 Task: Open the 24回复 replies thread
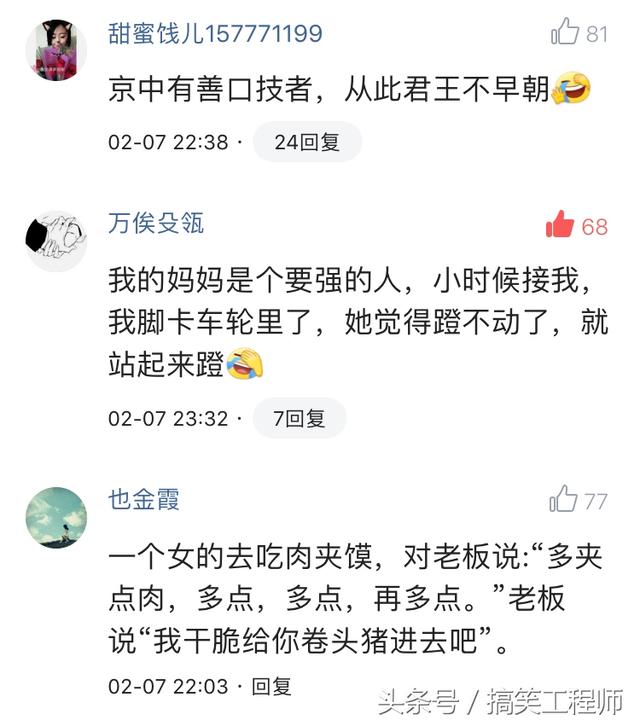(x=306, y=142)
